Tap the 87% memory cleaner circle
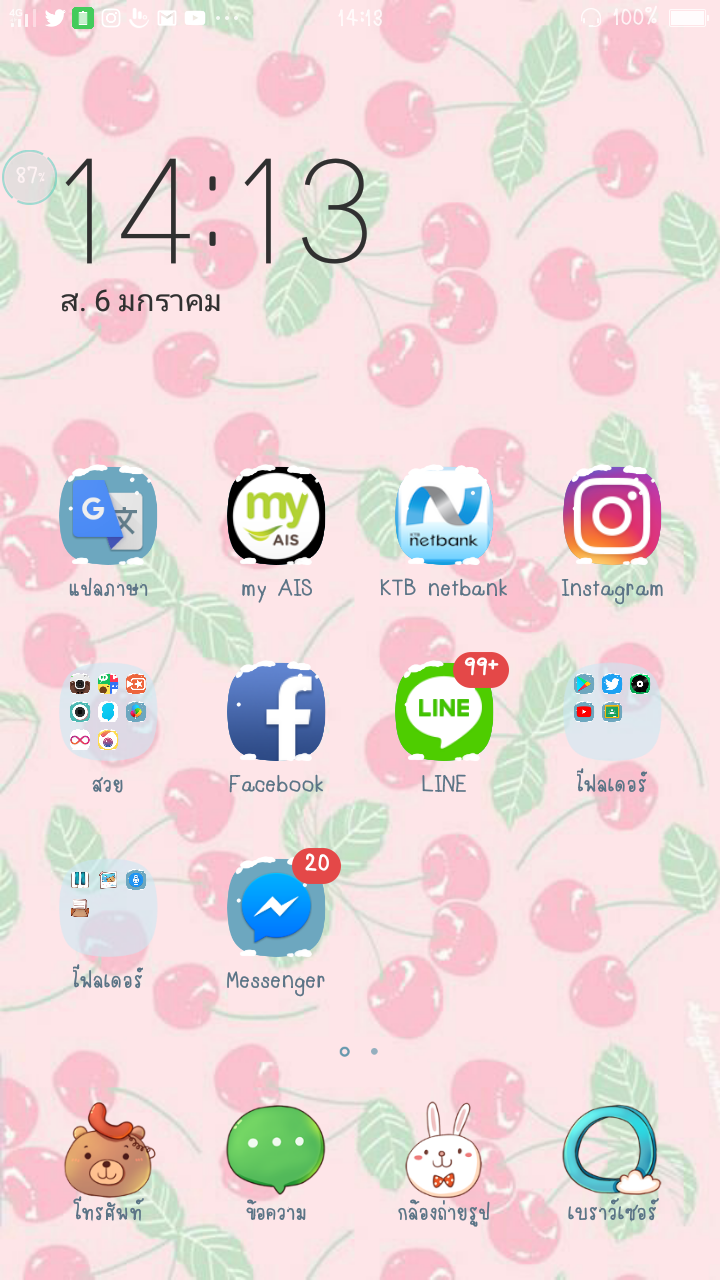Screen dimensions: 720x1280 point(30,177)
